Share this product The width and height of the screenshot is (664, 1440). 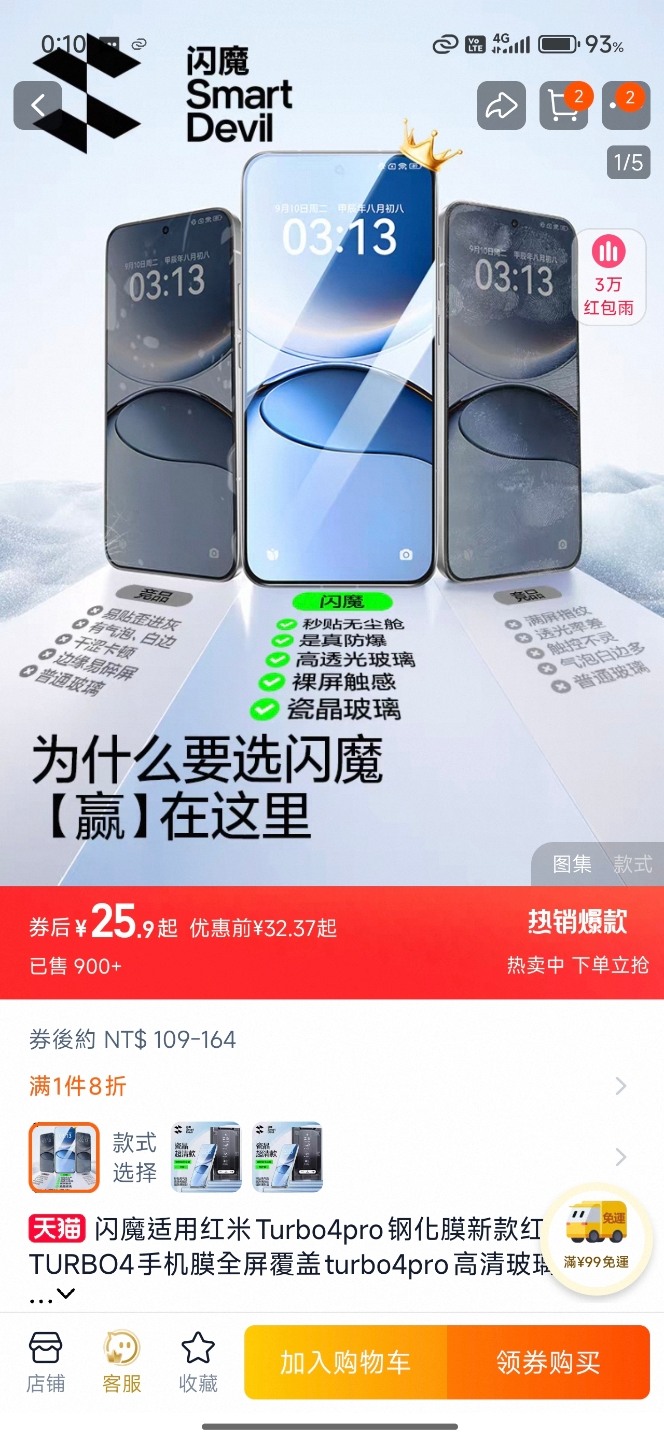point(501,105)
